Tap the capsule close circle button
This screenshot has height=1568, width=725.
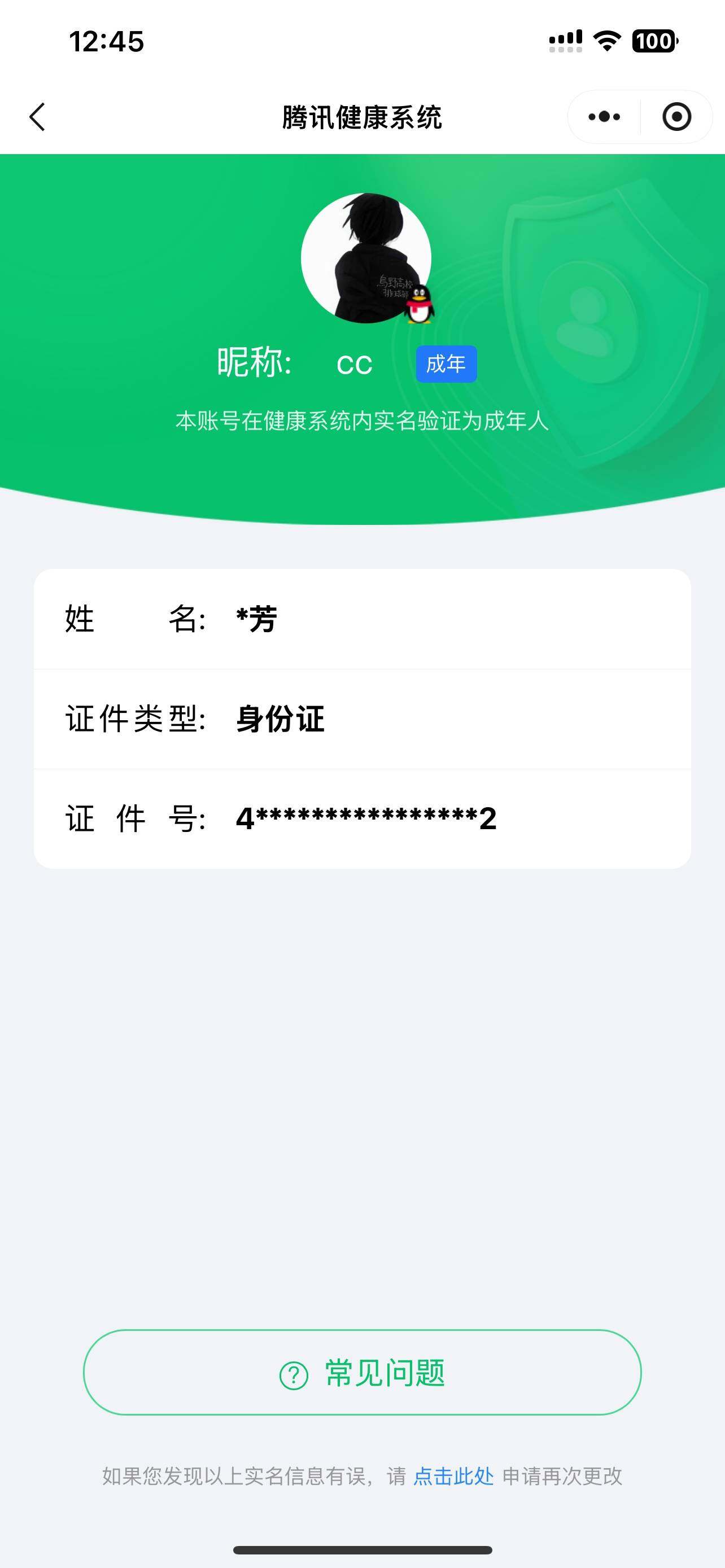pyautogui.click(x=678, y=117)
